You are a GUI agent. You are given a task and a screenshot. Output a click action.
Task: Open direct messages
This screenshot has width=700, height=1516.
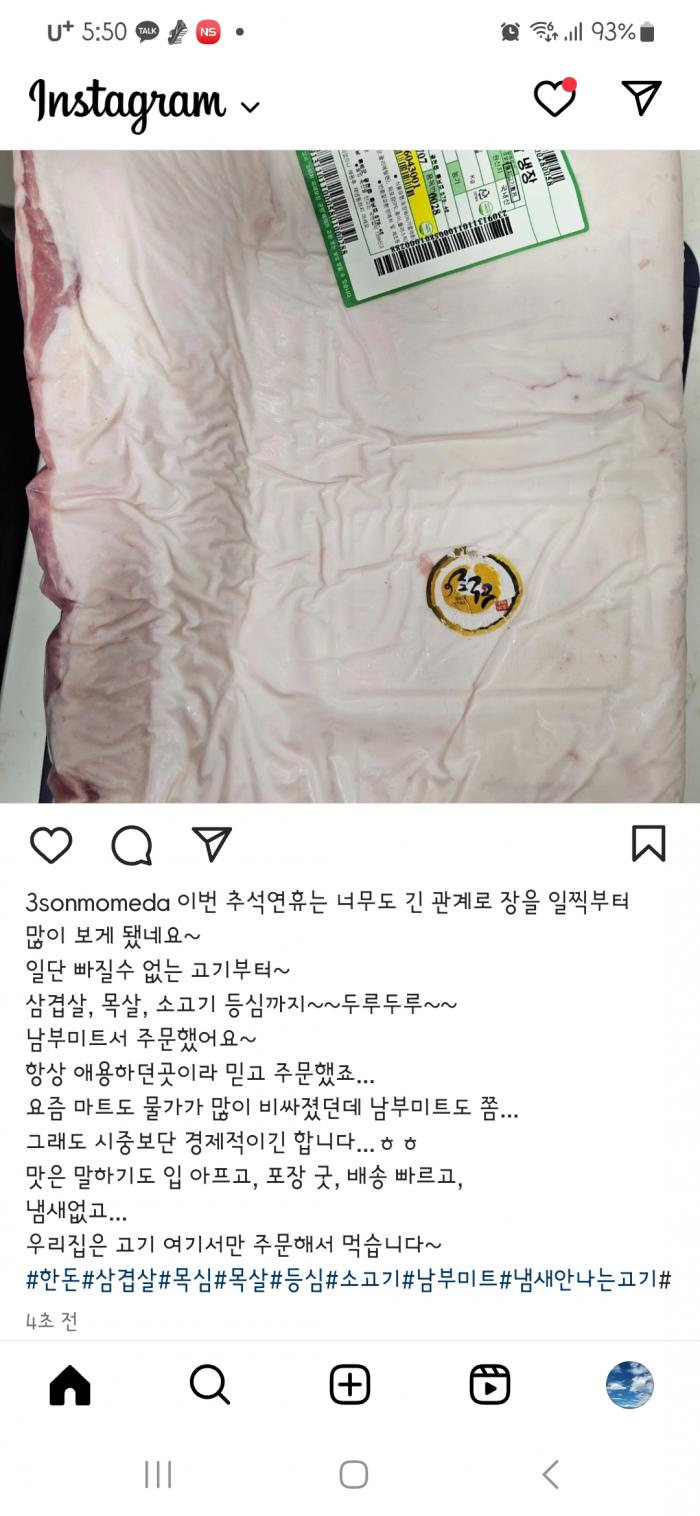coord(641,97)
